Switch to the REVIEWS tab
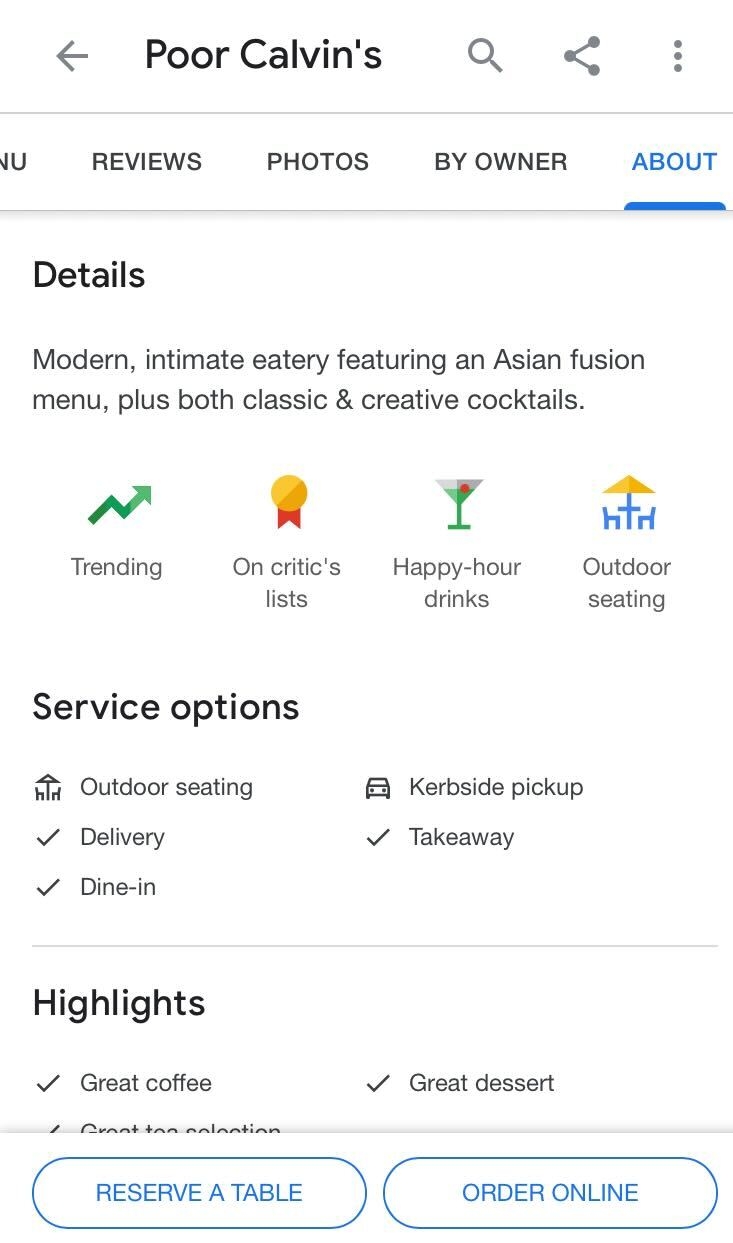The height and width of the screenshot is (1243, 733). [146, 161]
